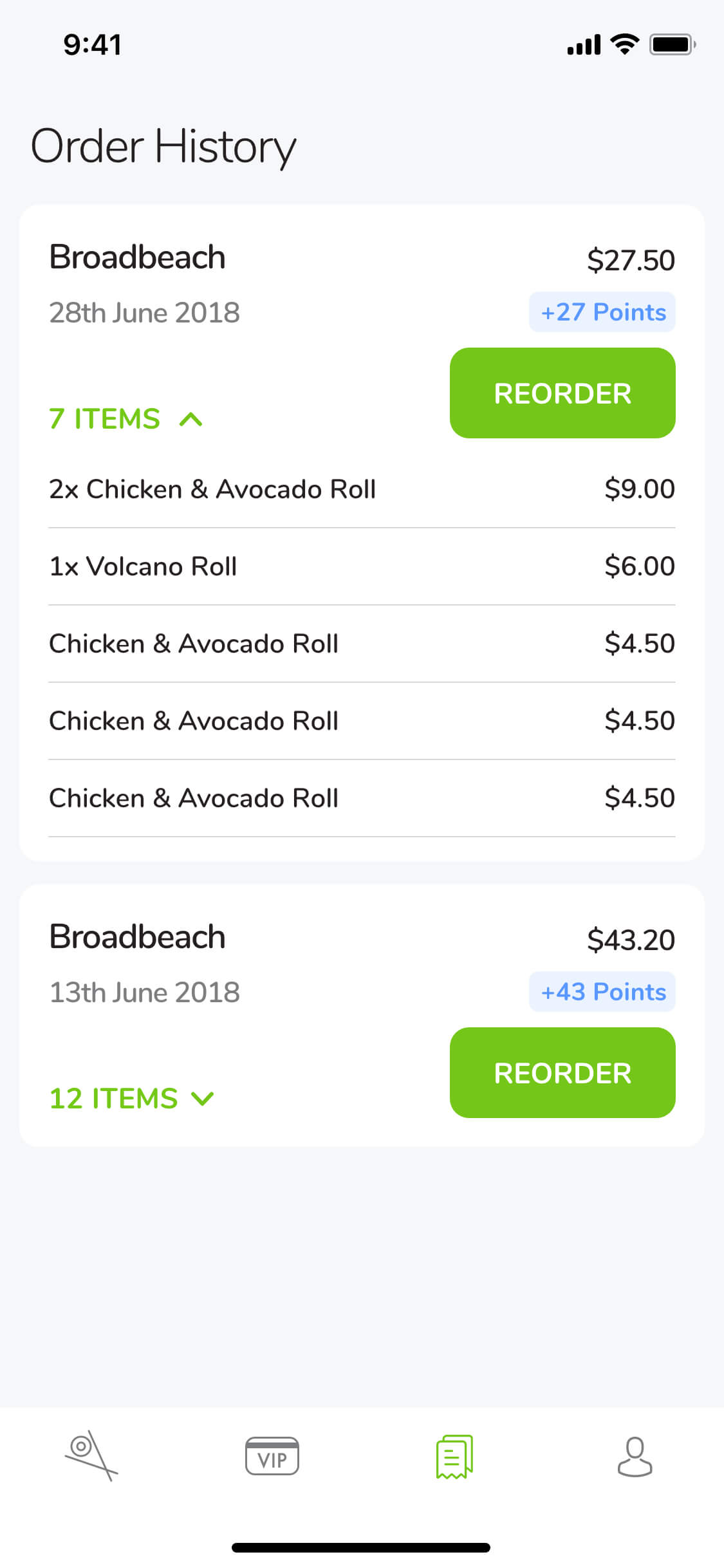The height and width of the screenshot is (1568, 724).
Task: Select the order history receipt tab
Action: (454, 1456)
